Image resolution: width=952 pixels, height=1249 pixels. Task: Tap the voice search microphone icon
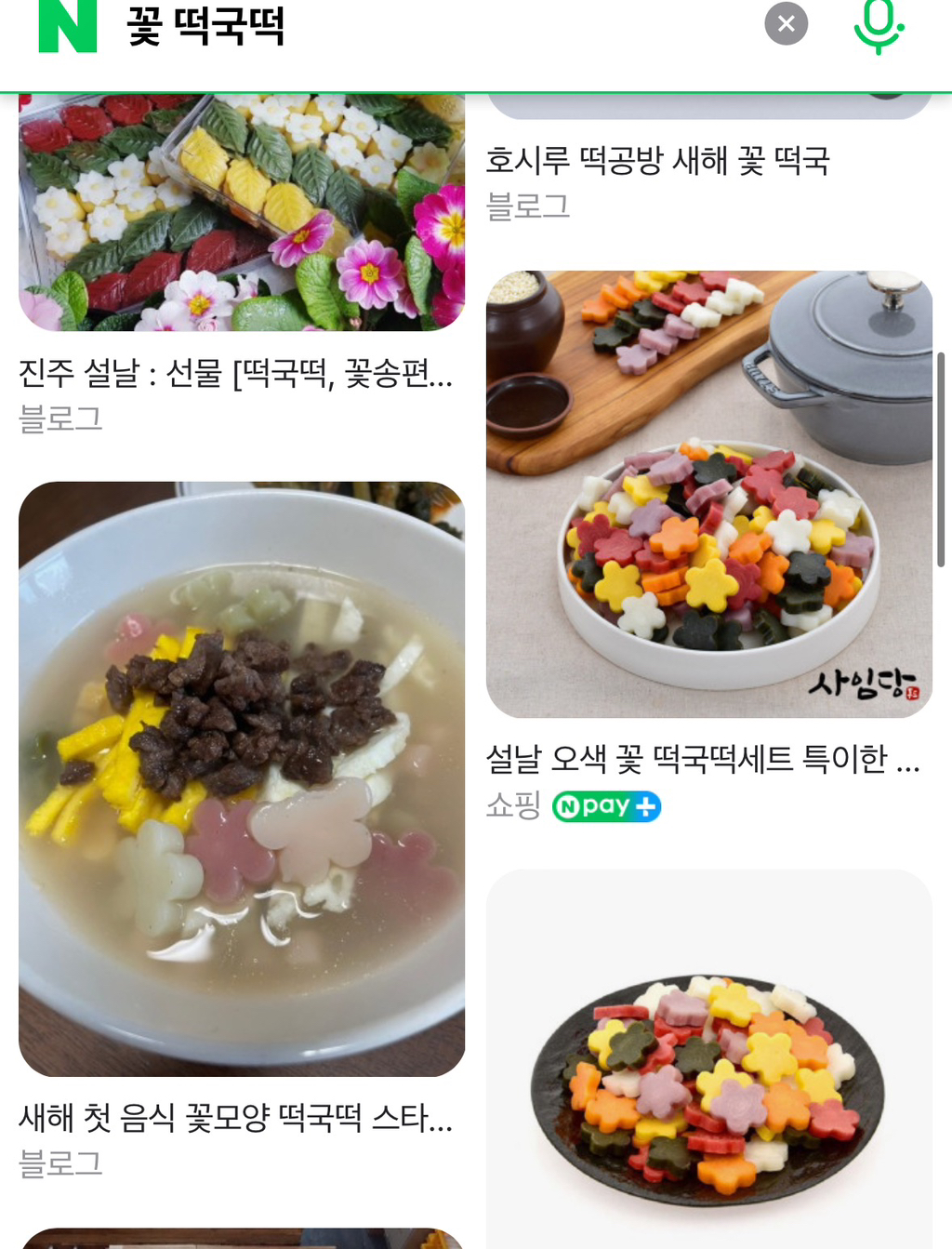click(878, 24)
